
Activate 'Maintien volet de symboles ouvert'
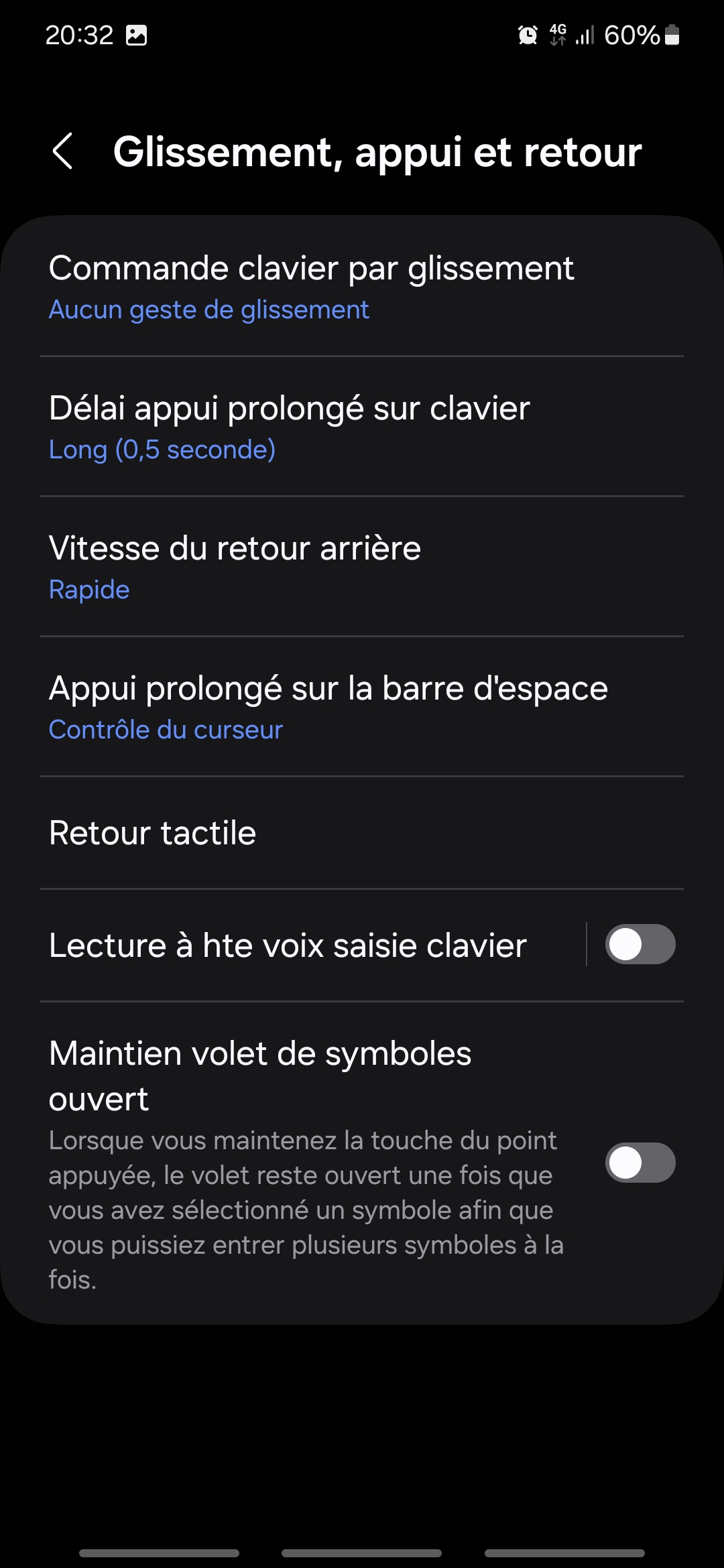tap(640, 1163)
